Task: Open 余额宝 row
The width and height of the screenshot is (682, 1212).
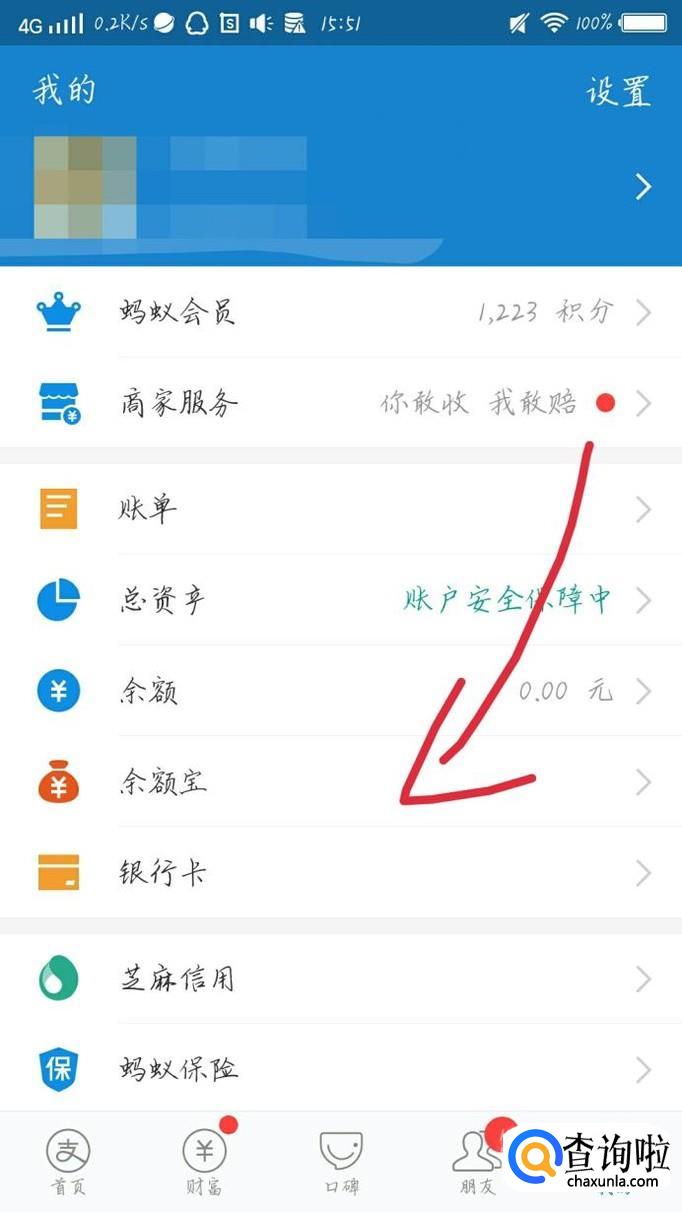Action: [x=340, y=782]
